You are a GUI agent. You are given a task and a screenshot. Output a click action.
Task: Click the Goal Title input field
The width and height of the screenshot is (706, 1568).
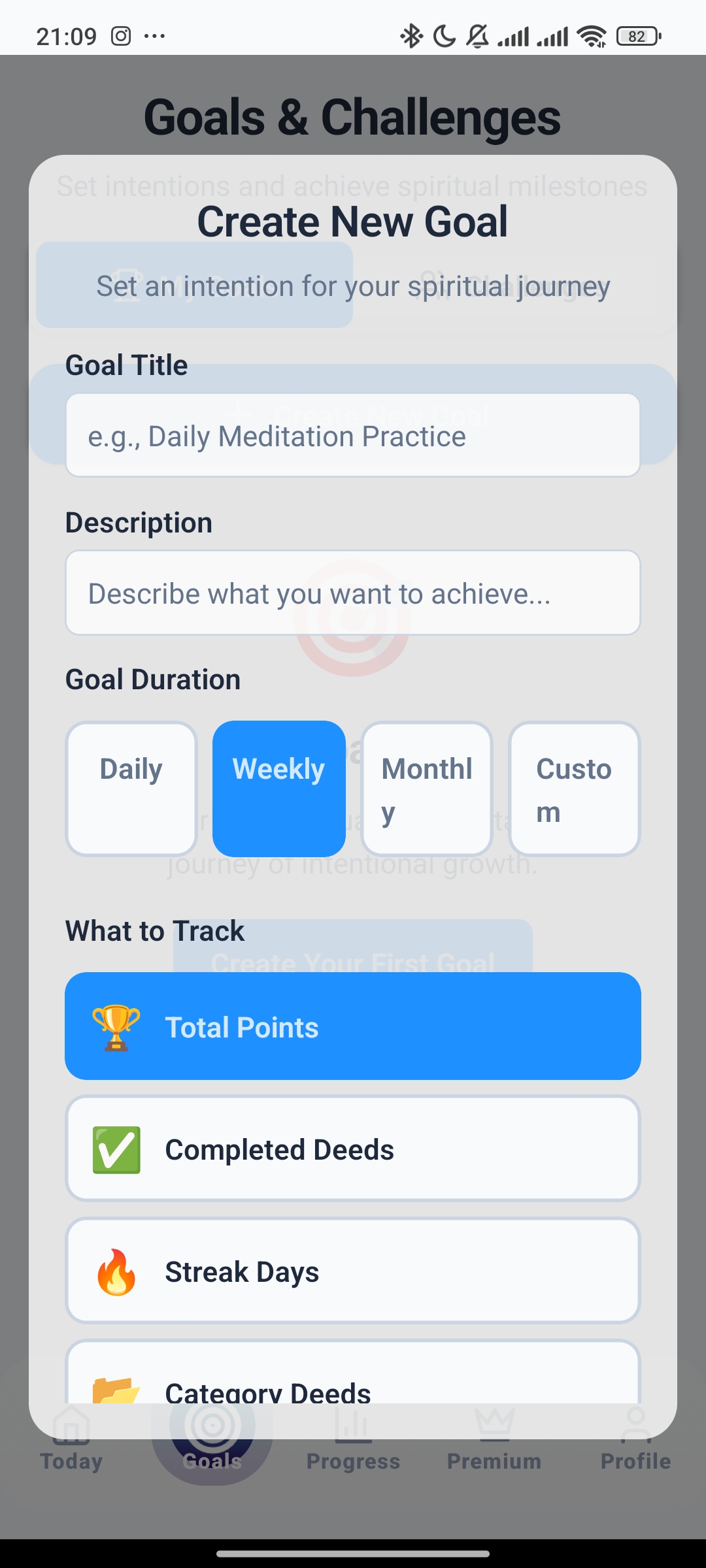(353, 434)
